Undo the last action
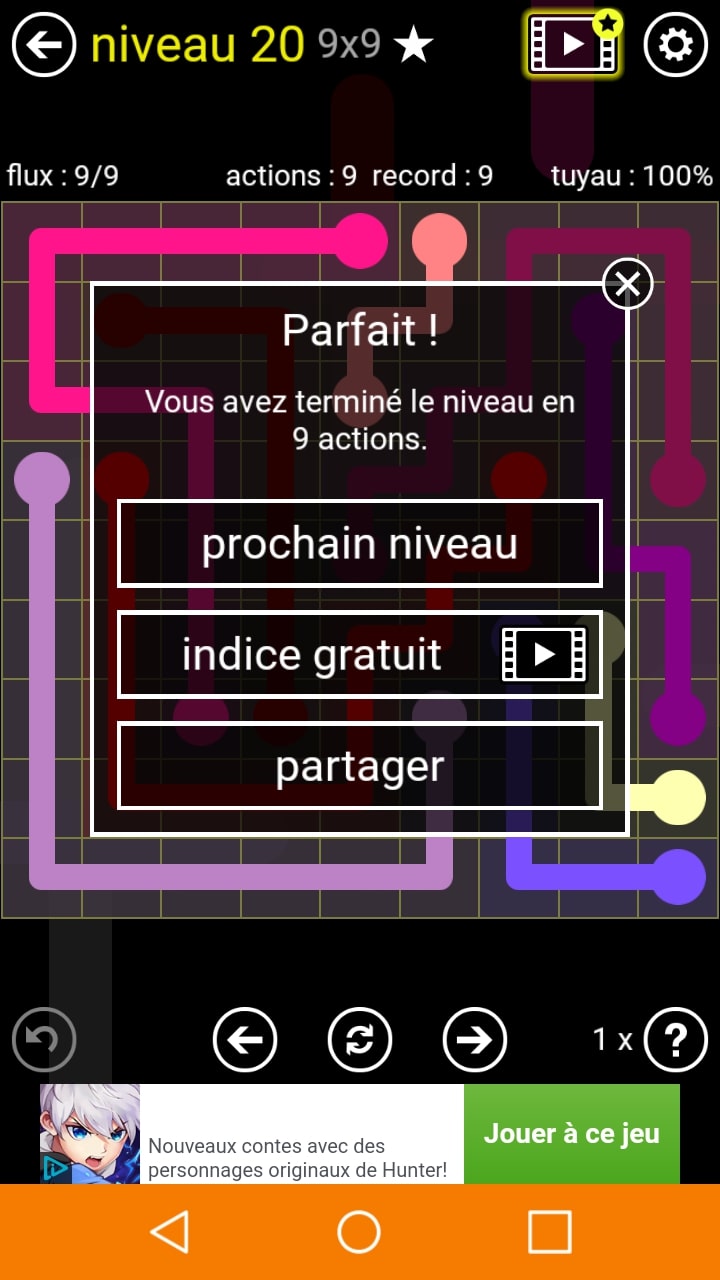The image size is (720, 1280). click(44, 1040)
